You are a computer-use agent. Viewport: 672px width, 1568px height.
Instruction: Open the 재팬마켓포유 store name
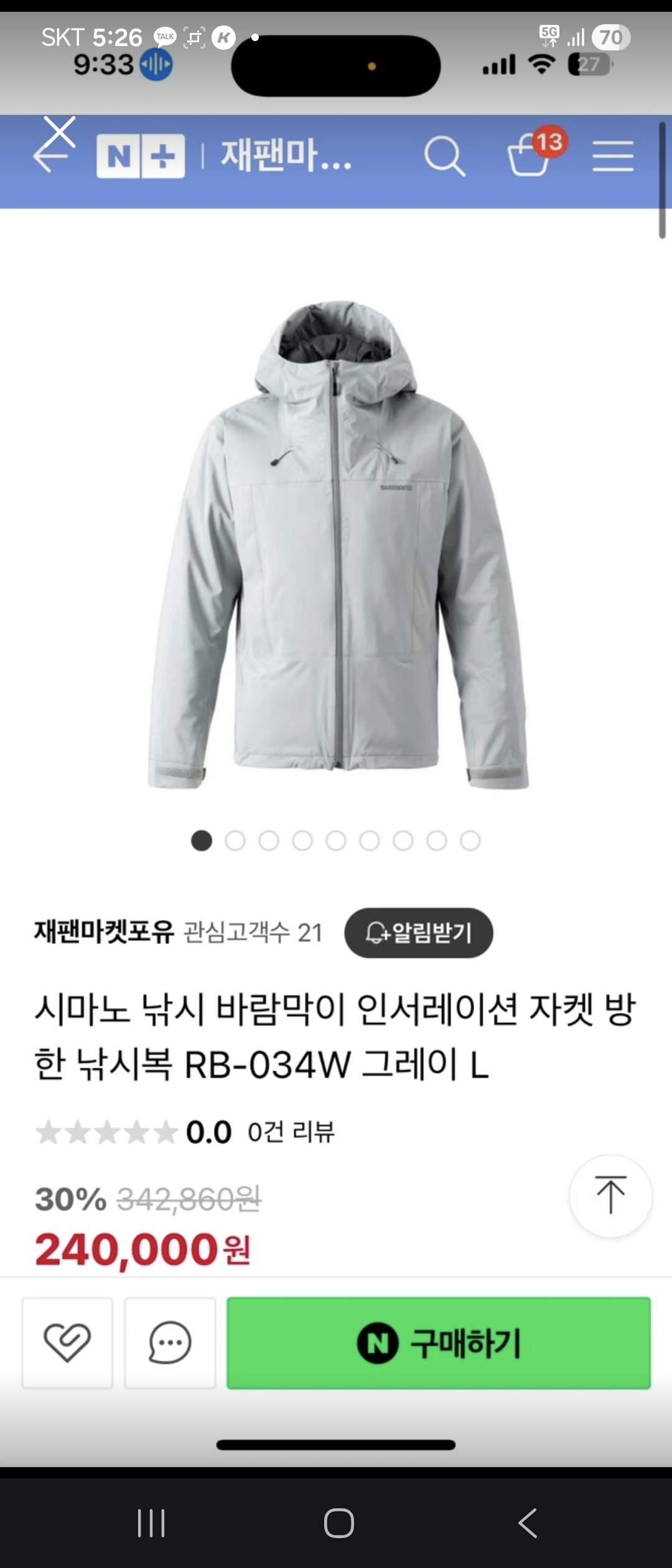point(104,932)
